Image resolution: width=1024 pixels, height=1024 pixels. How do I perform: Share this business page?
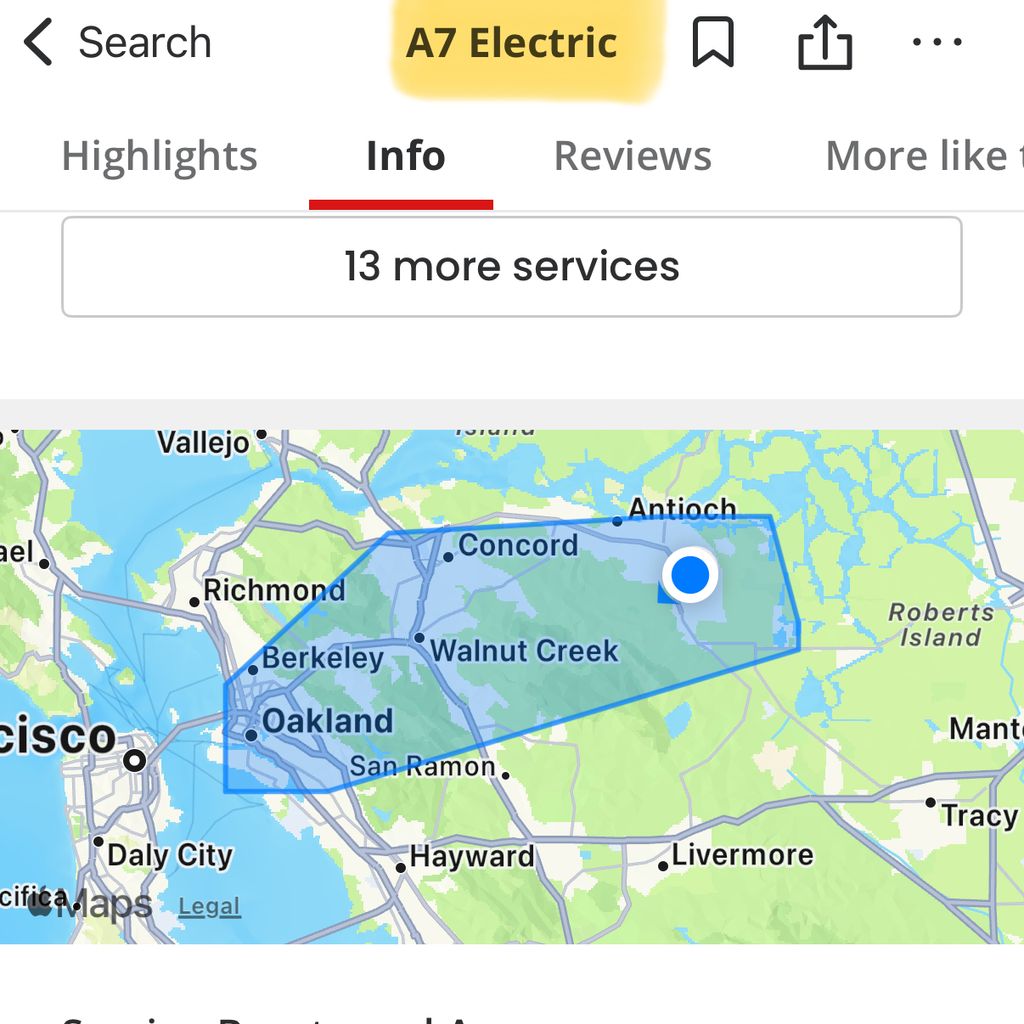824,44
